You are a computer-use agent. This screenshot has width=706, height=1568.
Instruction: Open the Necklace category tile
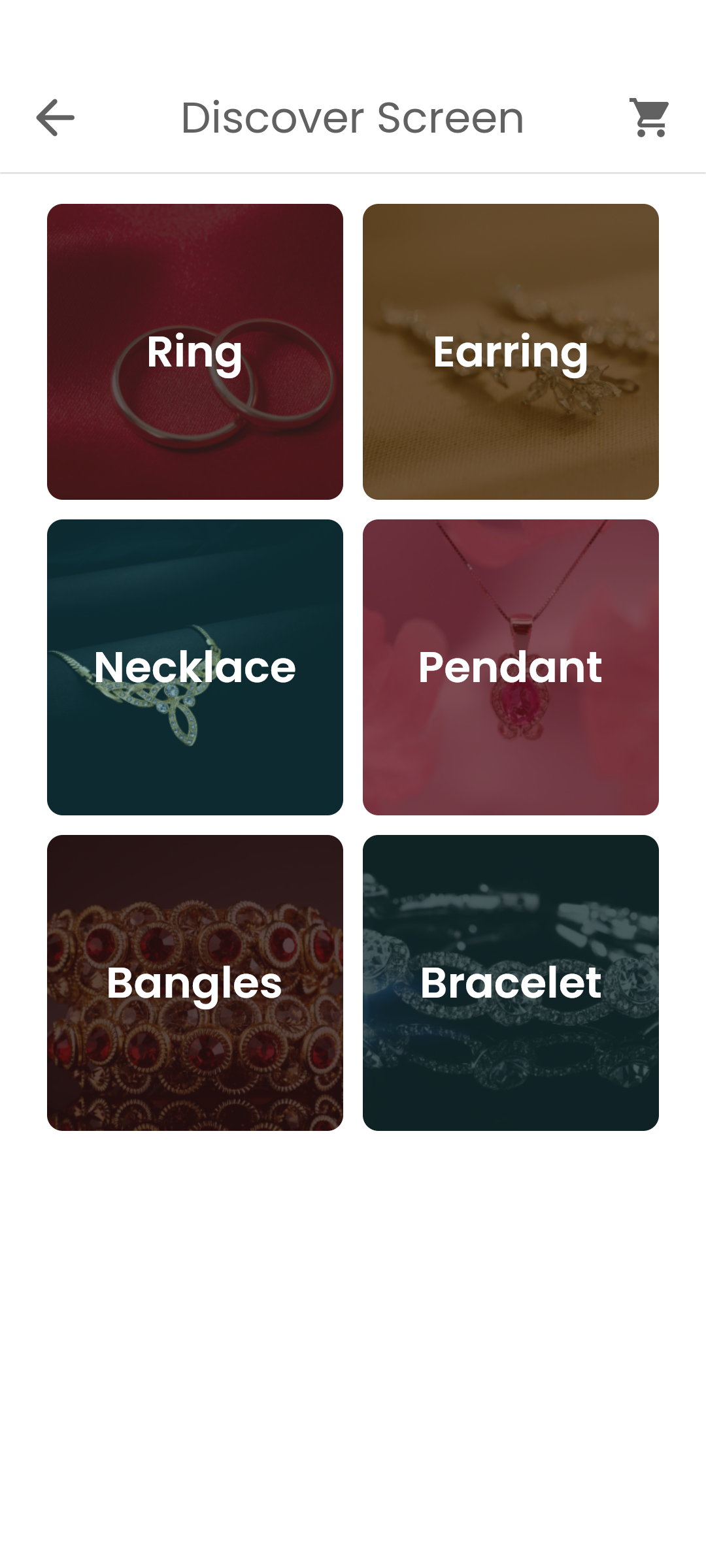point(194,668)
